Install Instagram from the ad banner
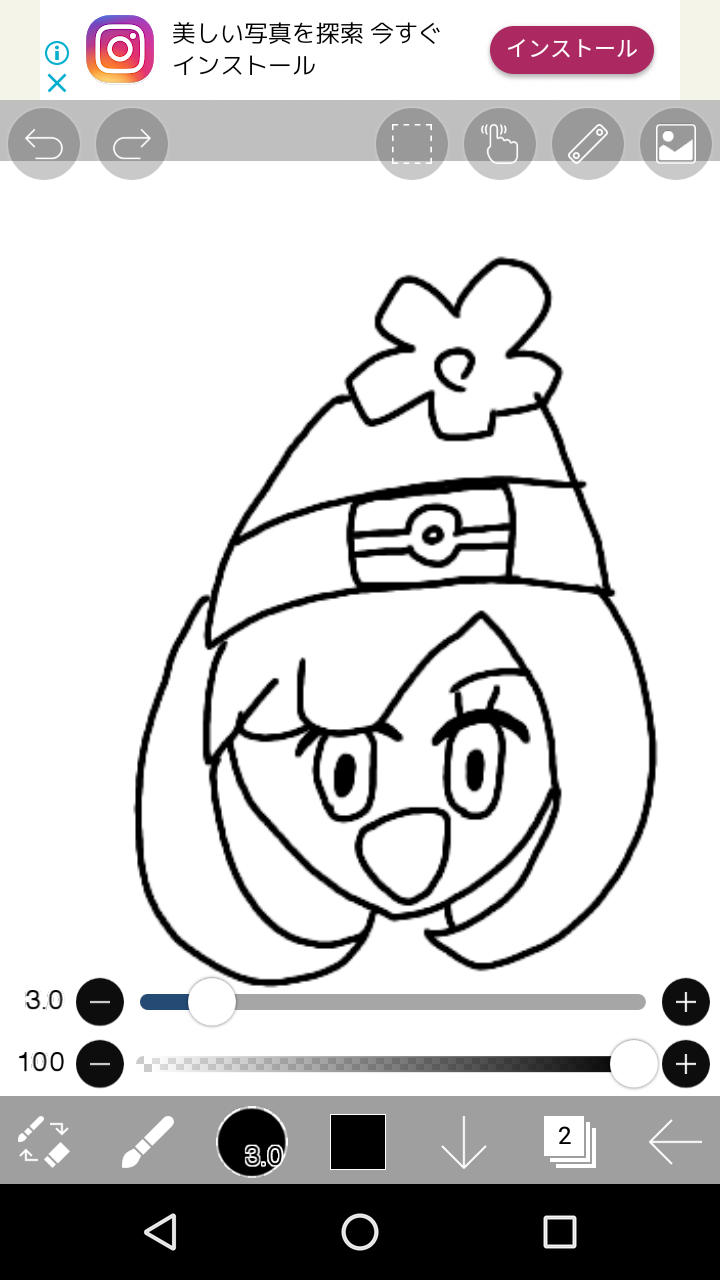720x1280 pixels. click(571, 49)
